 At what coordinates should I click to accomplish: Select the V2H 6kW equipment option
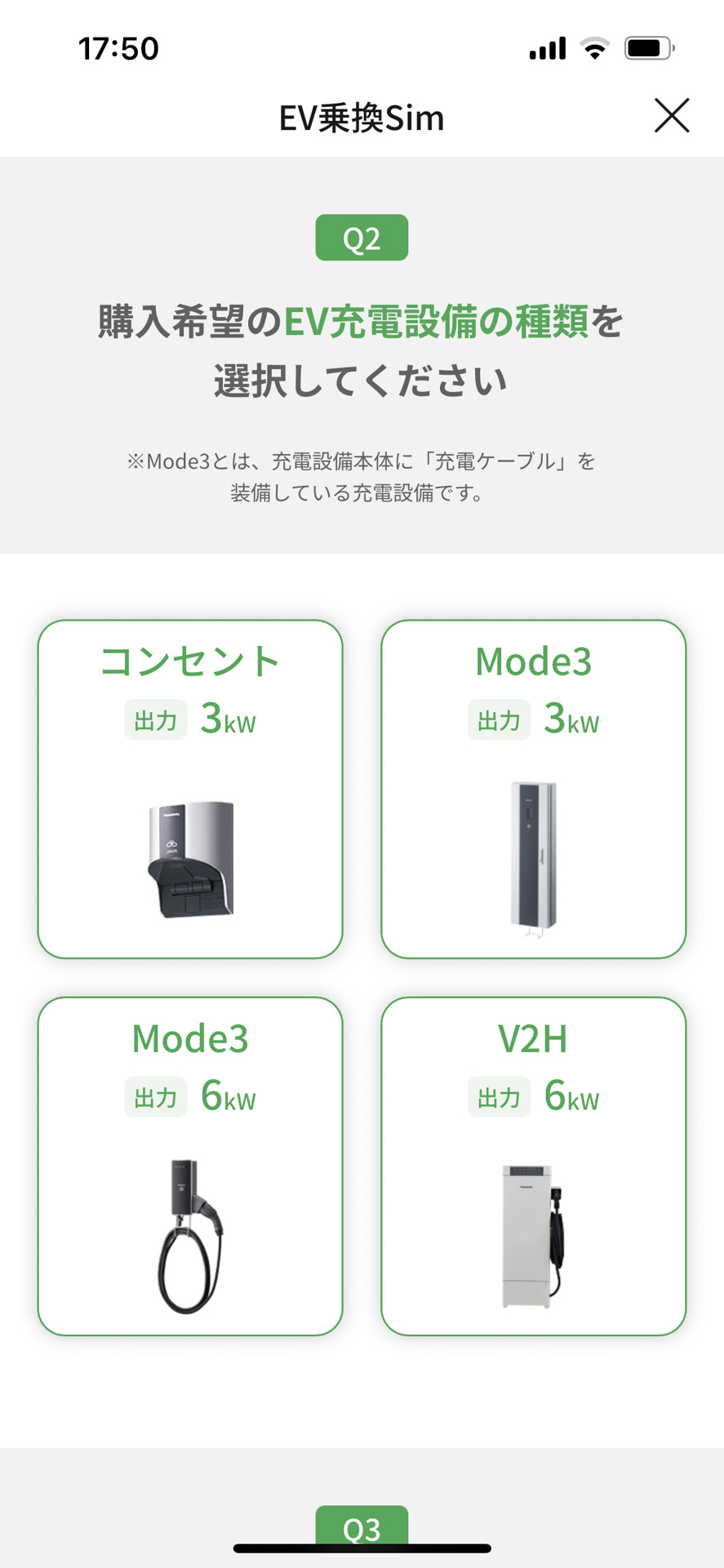pos(534,1164)
